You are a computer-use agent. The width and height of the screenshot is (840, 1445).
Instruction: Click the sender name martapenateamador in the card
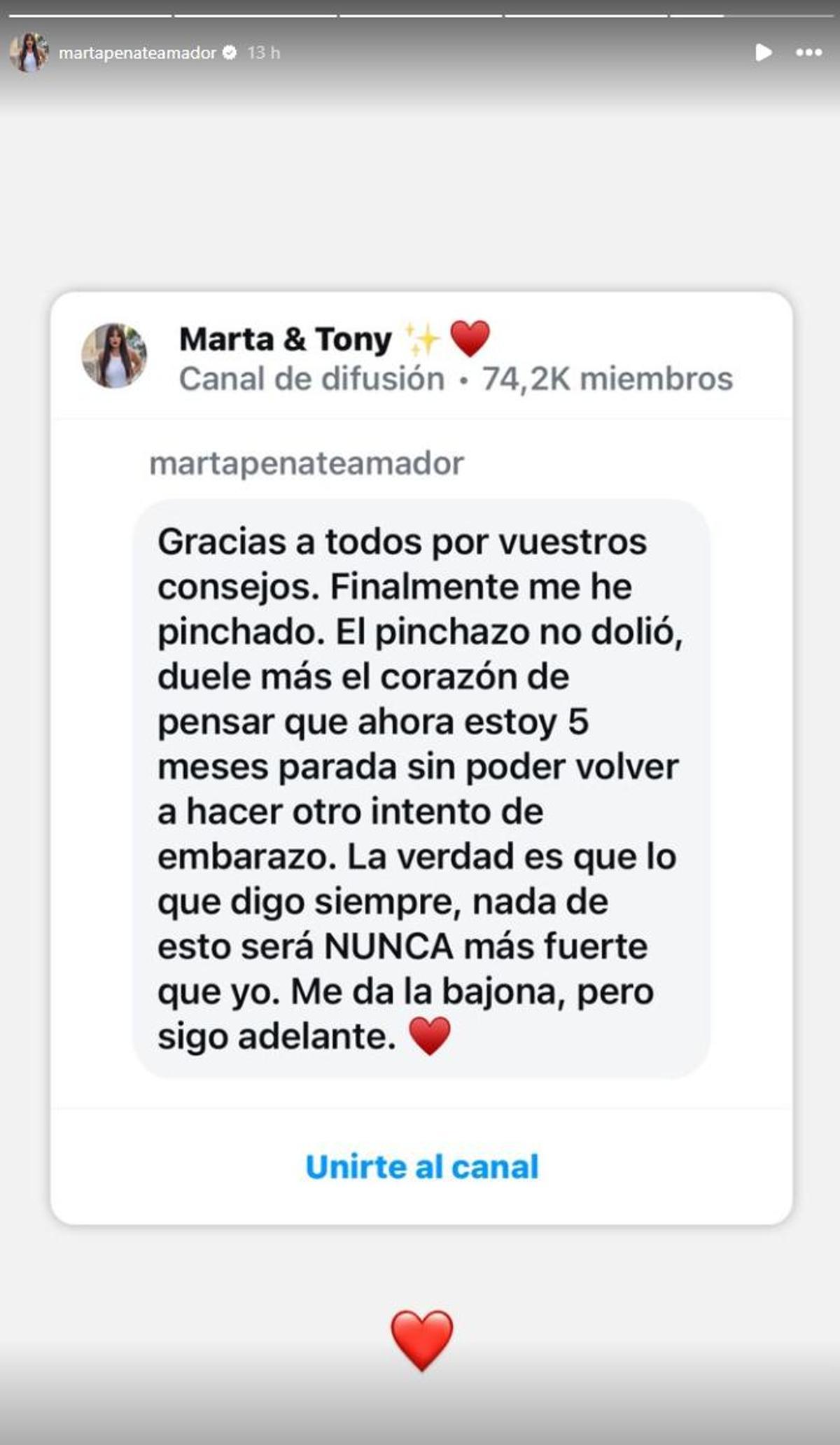tap(308, 461)
